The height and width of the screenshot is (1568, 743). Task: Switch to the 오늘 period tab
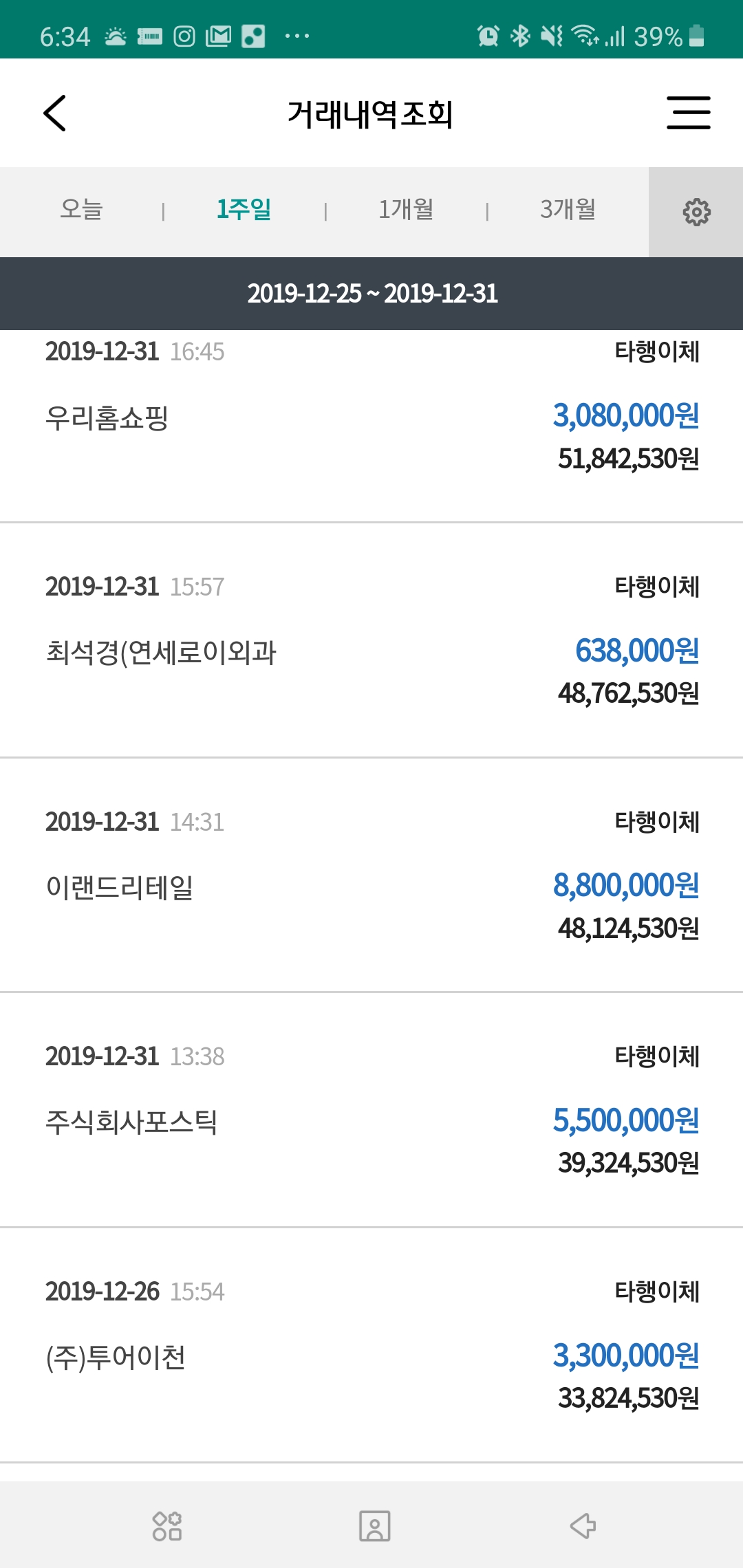tap(81, 210)
